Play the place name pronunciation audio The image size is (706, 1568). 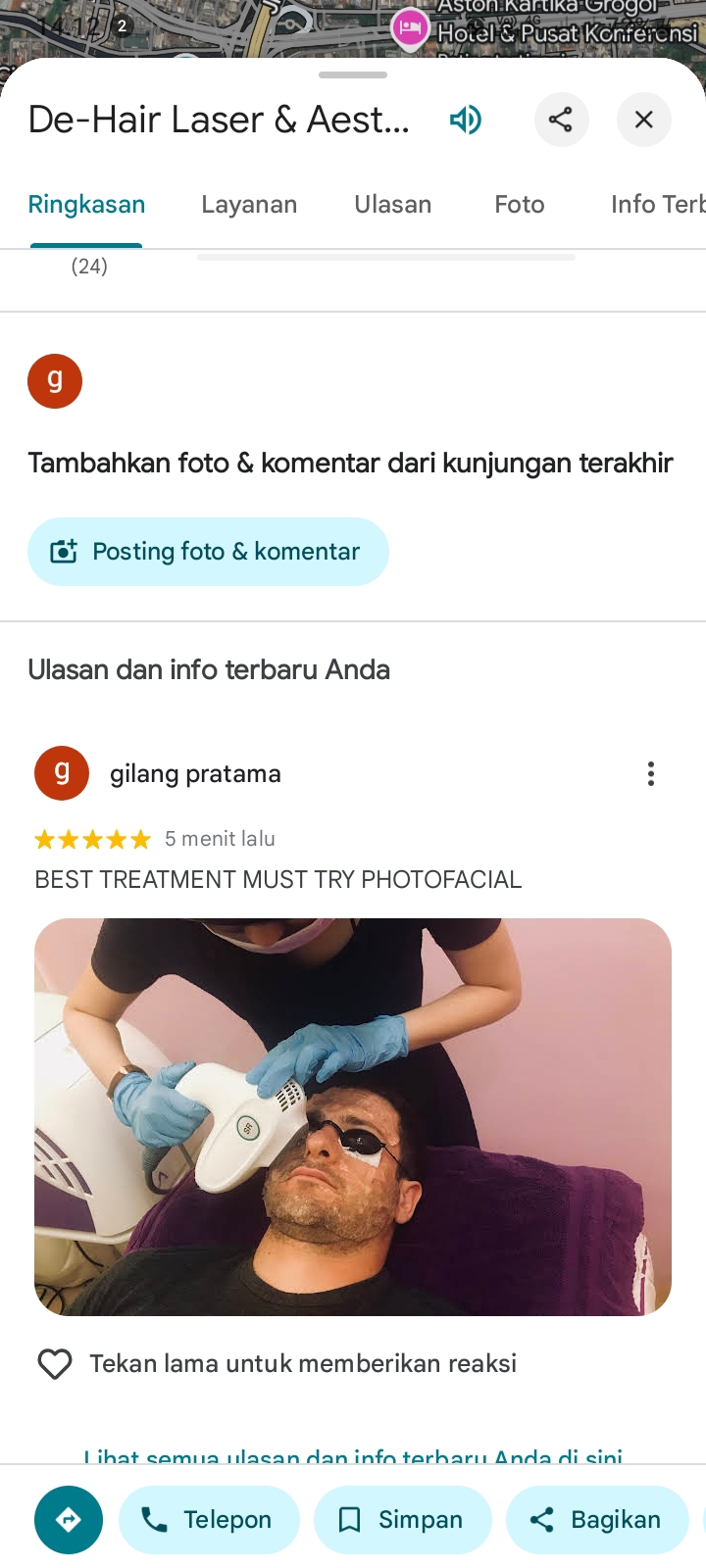pos(466,120)
